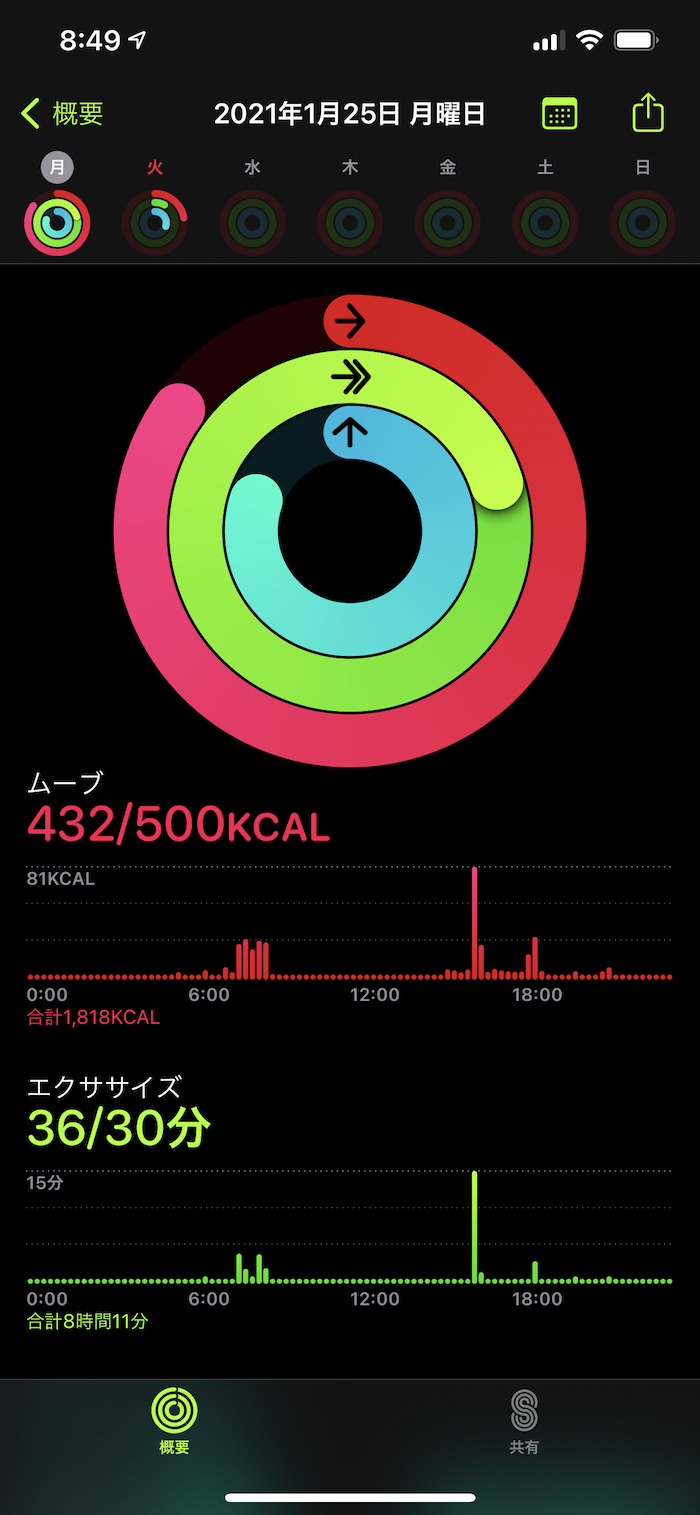This screenshot has height=1515, width=700.
Task: Select Saturday (土) activity ring
Action: click(545, 222)
